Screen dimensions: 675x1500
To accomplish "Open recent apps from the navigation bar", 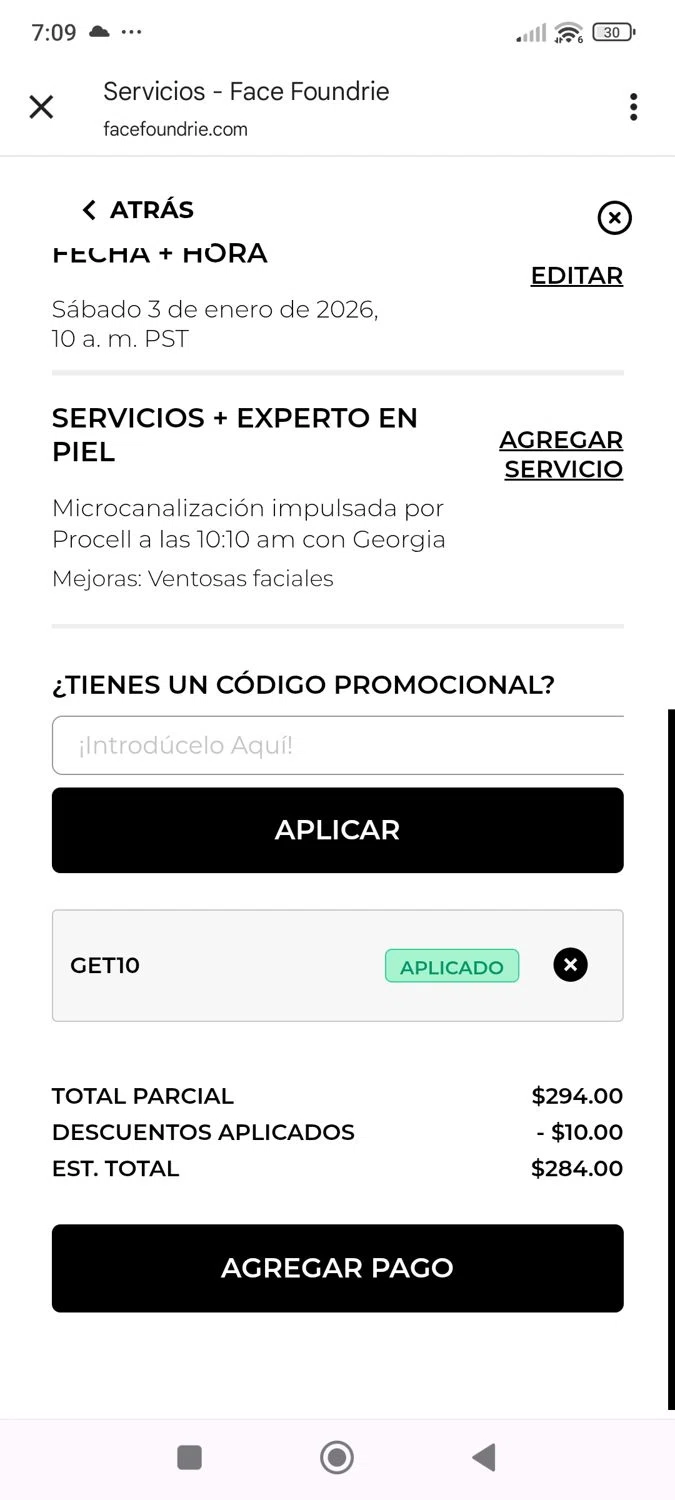I will pyautogui.click(x=189, y=1457).
